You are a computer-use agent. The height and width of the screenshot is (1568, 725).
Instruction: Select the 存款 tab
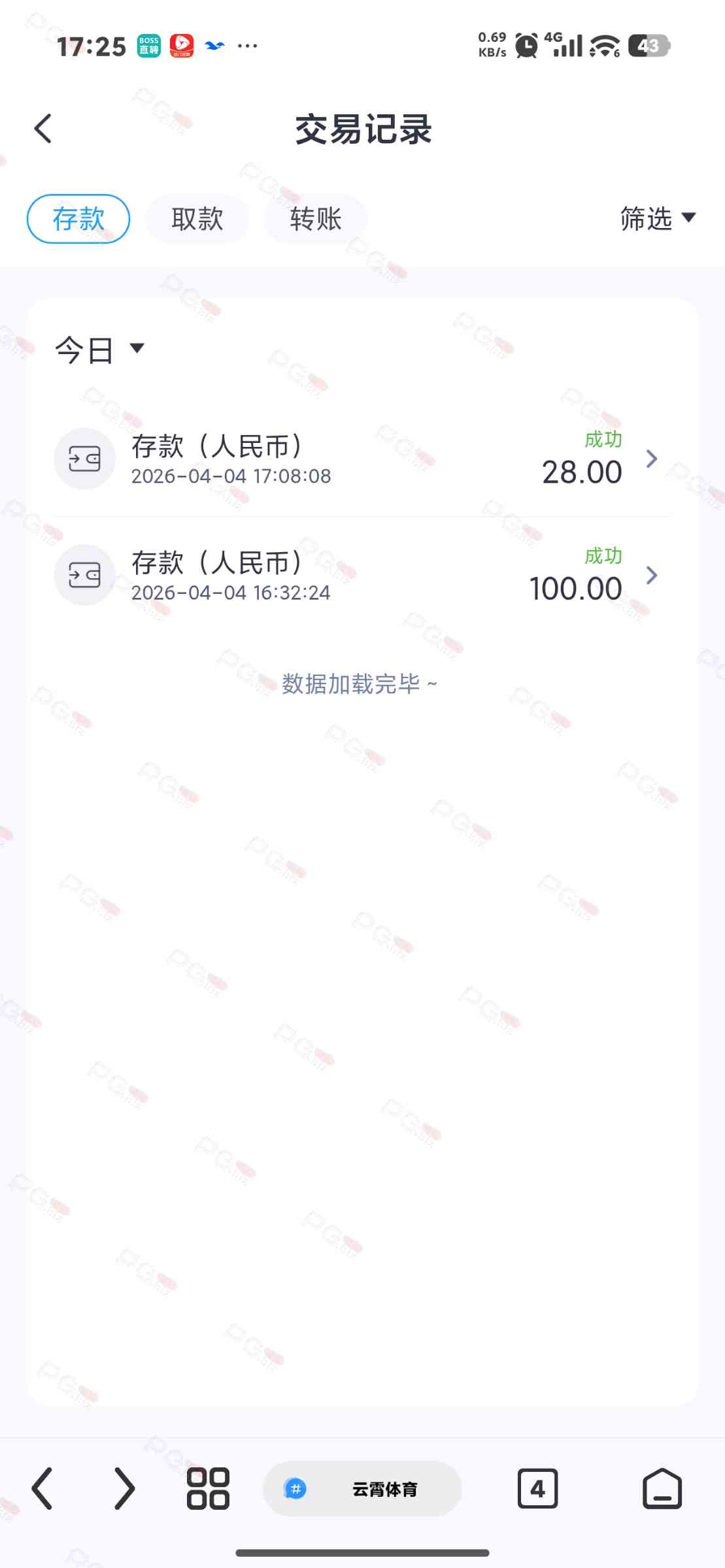pyautogui.click(x=78, y=219)
